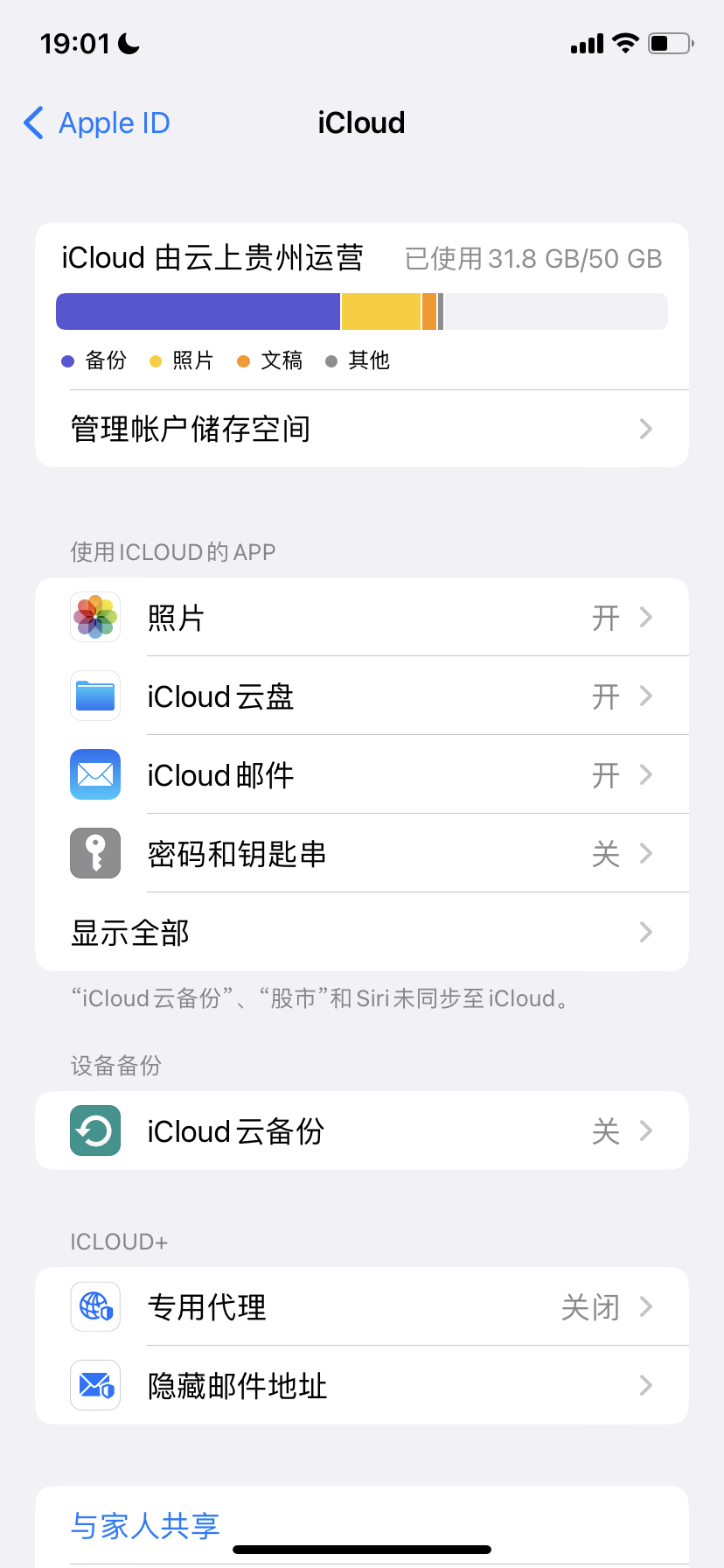Open iCloud 云盘 settings
Image resolution: width=724 pixels, height=1568 pixels.
361,696
